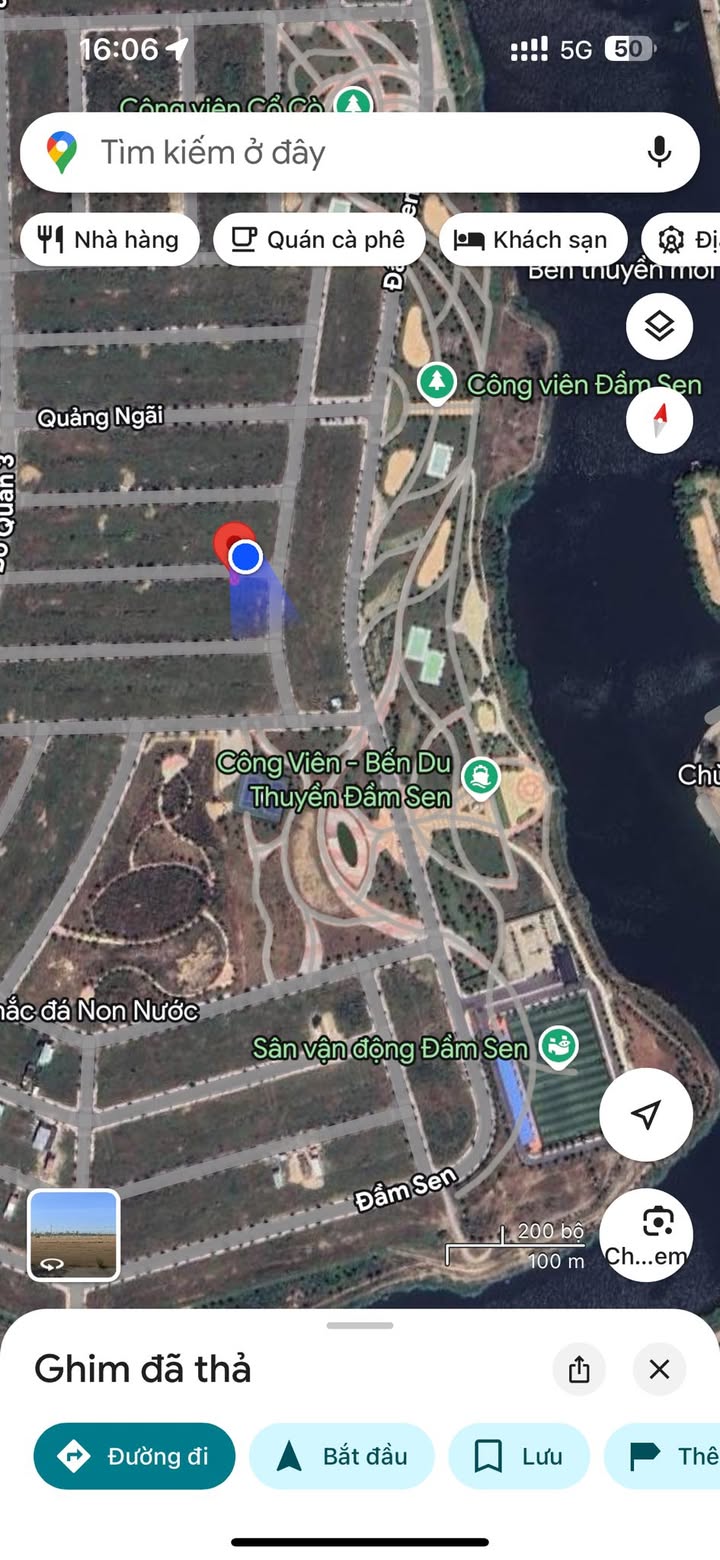Open Sân vận động Đầm Sen marker

click(557, 1047)
